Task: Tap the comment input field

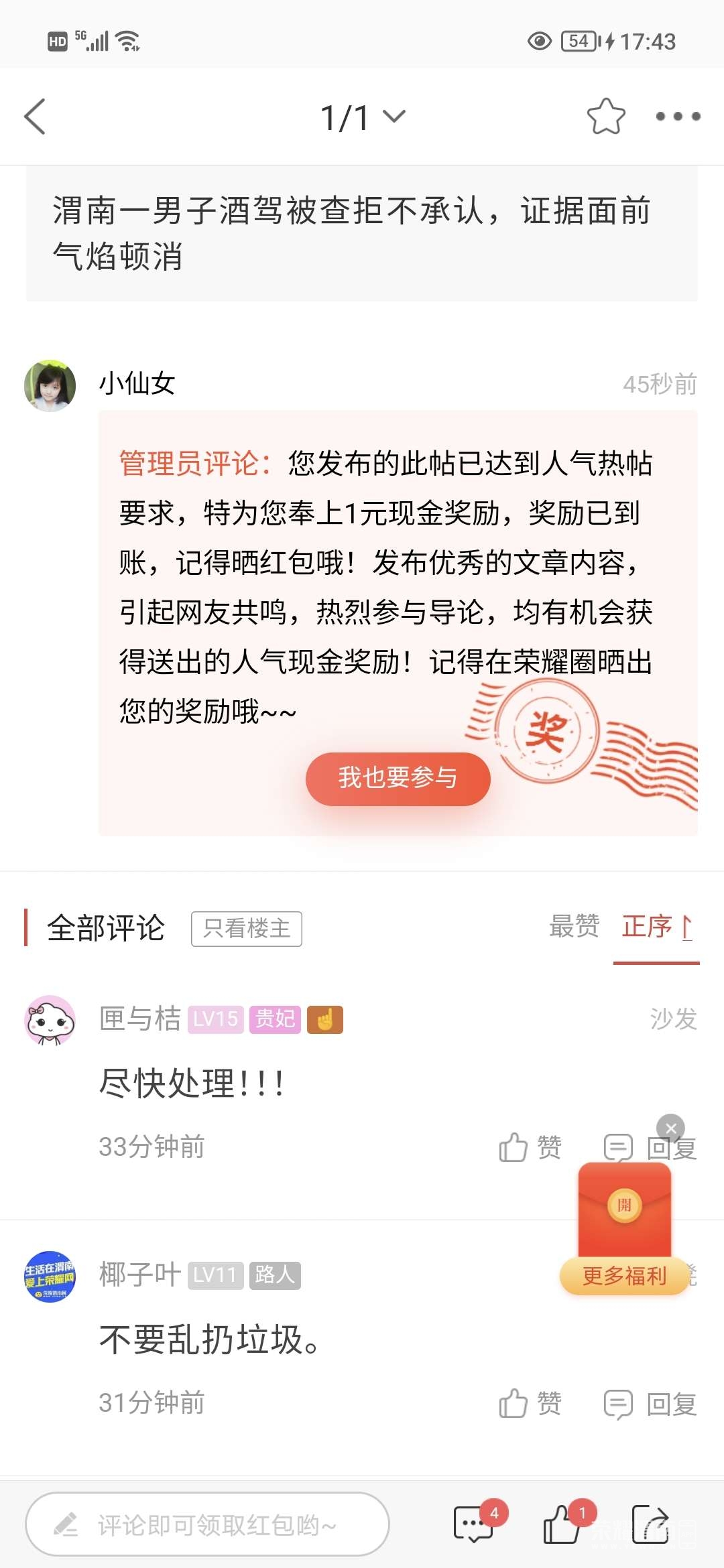Action: [208, 1524]
